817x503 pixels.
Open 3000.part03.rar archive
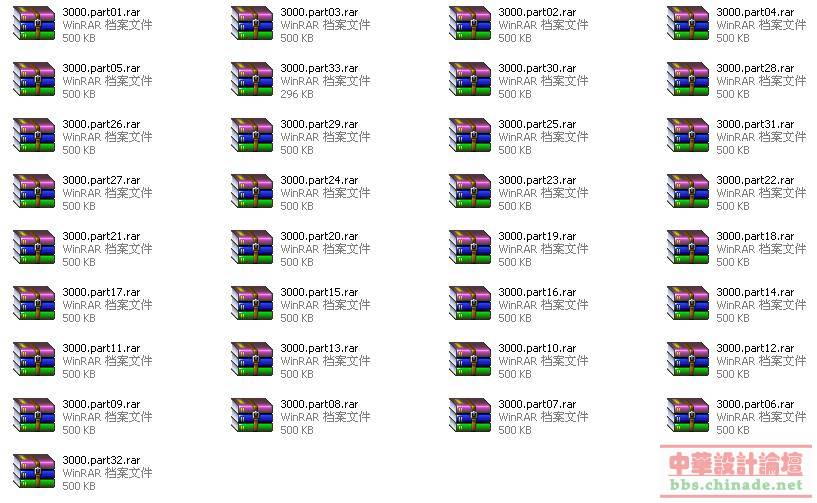[252, 24]
